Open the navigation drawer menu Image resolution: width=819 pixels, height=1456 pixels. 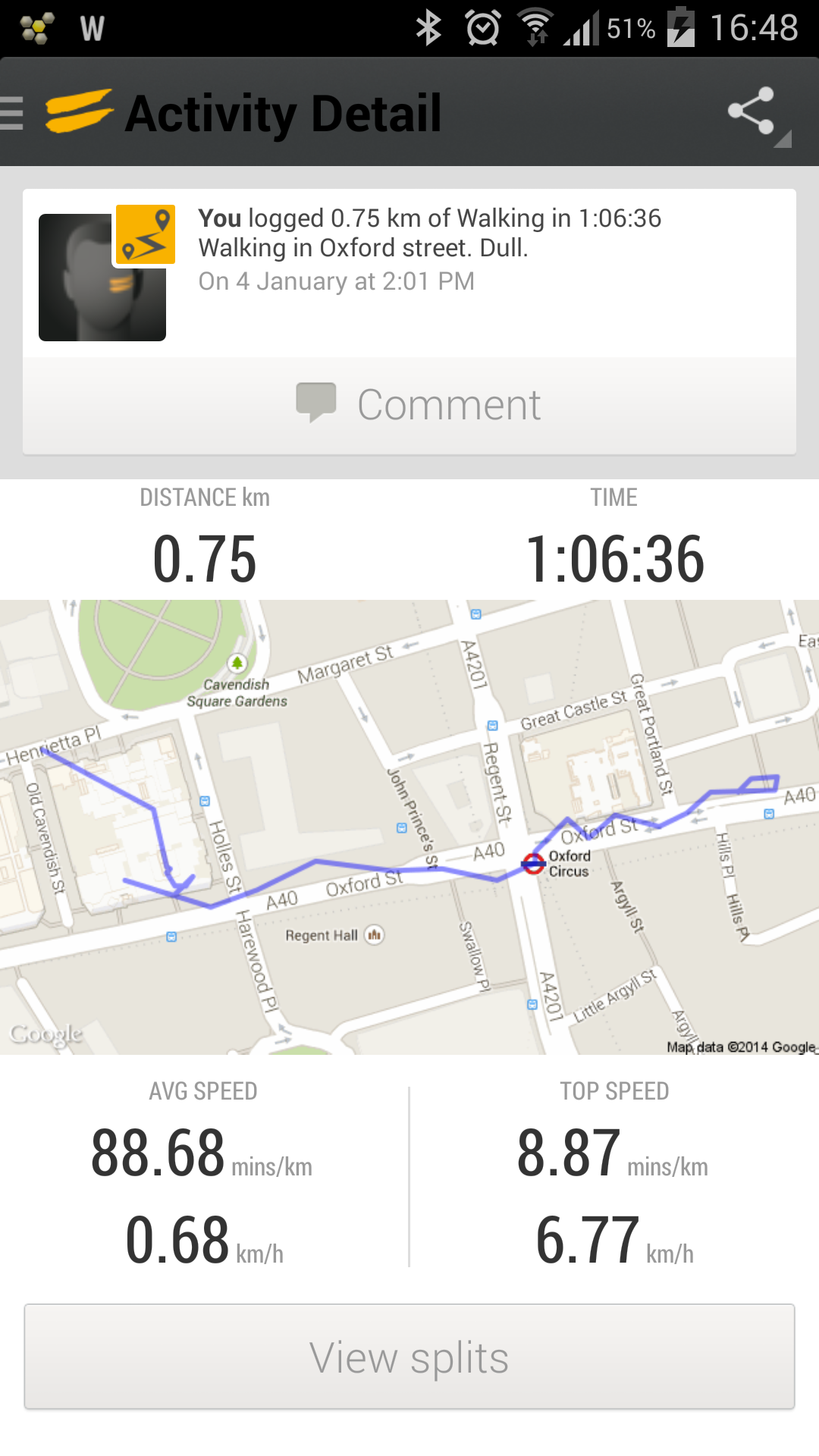point(14,113)
